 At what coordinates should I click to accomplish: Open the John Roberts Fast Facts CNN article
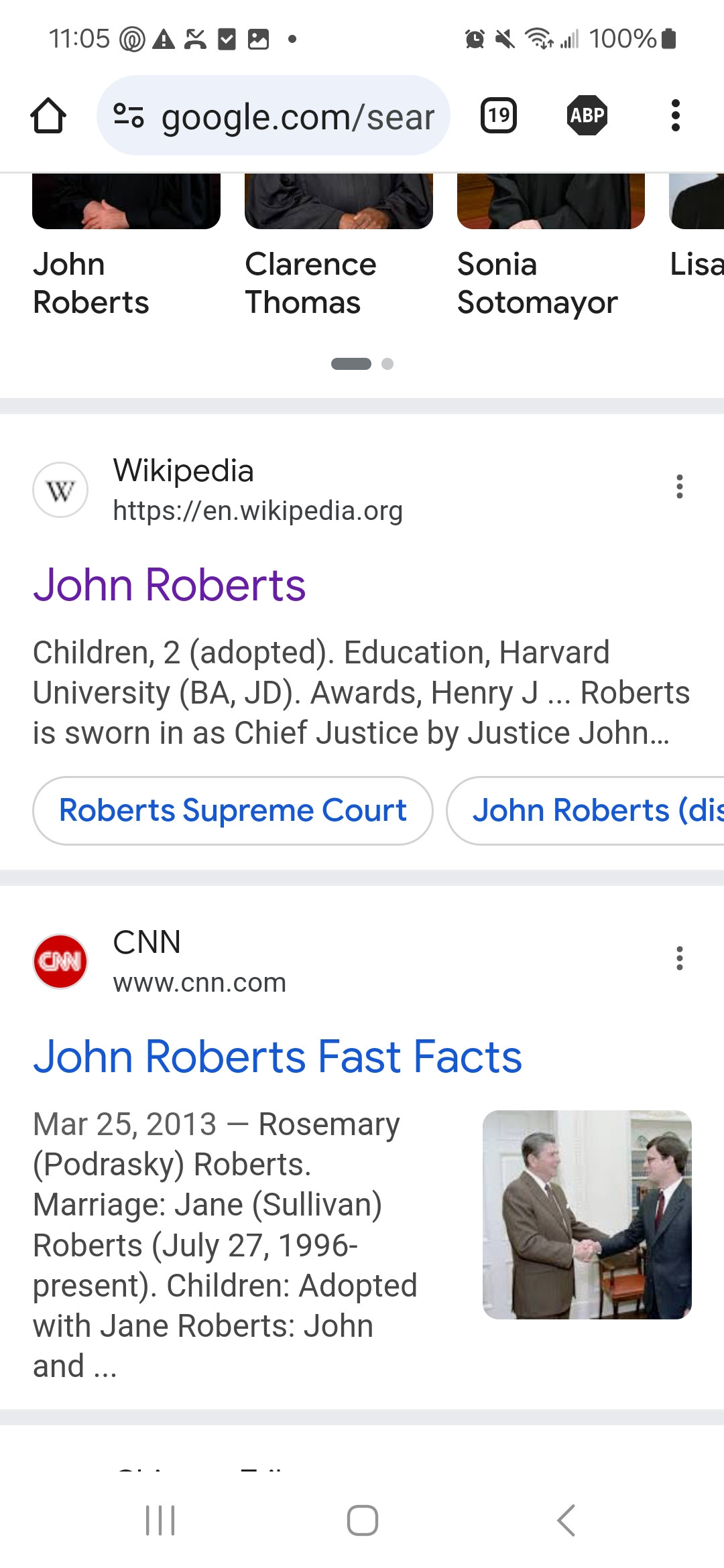[x=277, y=1057]
